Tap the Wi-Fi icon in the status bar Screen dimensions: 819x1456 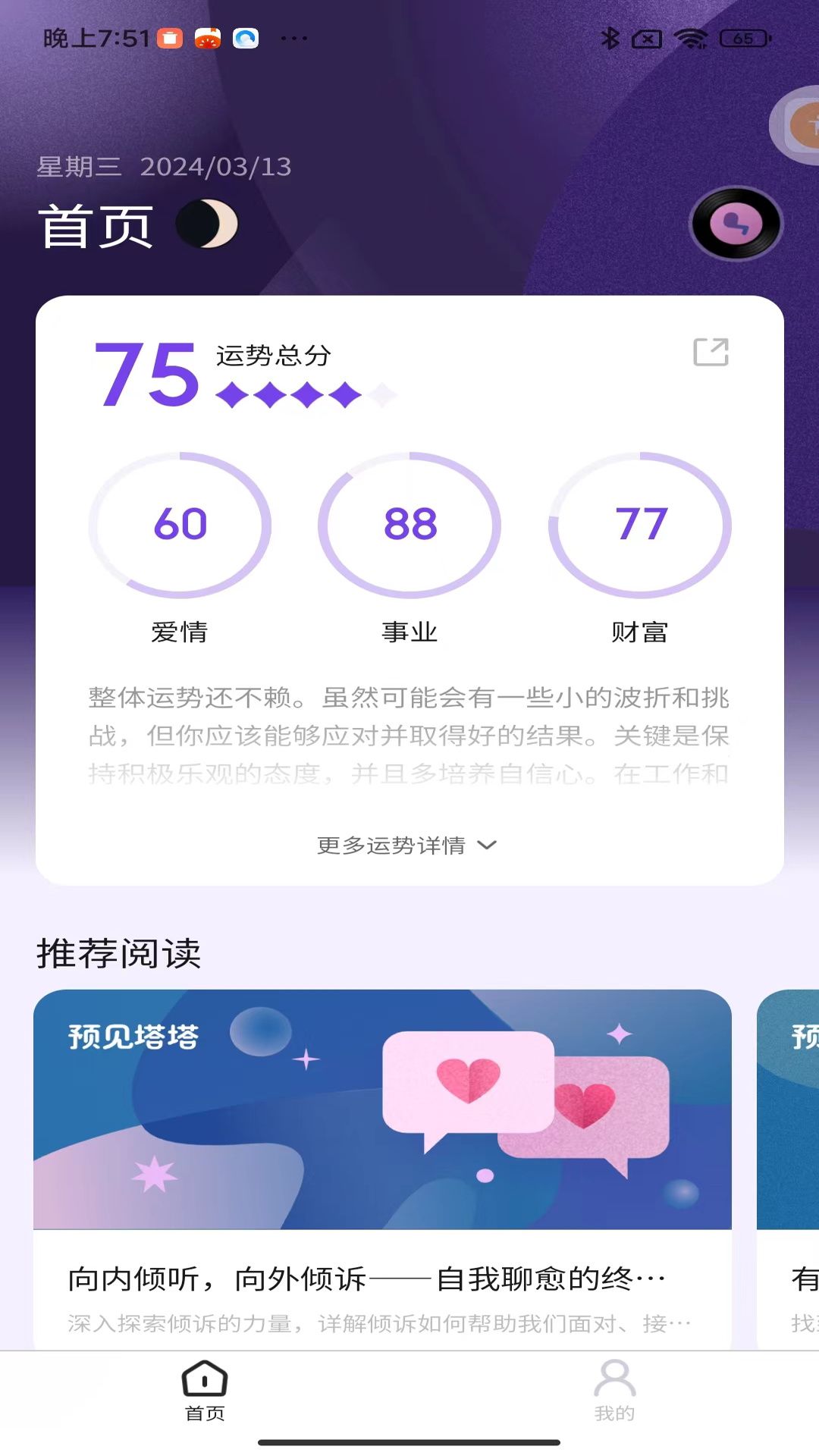pos(690,38)
